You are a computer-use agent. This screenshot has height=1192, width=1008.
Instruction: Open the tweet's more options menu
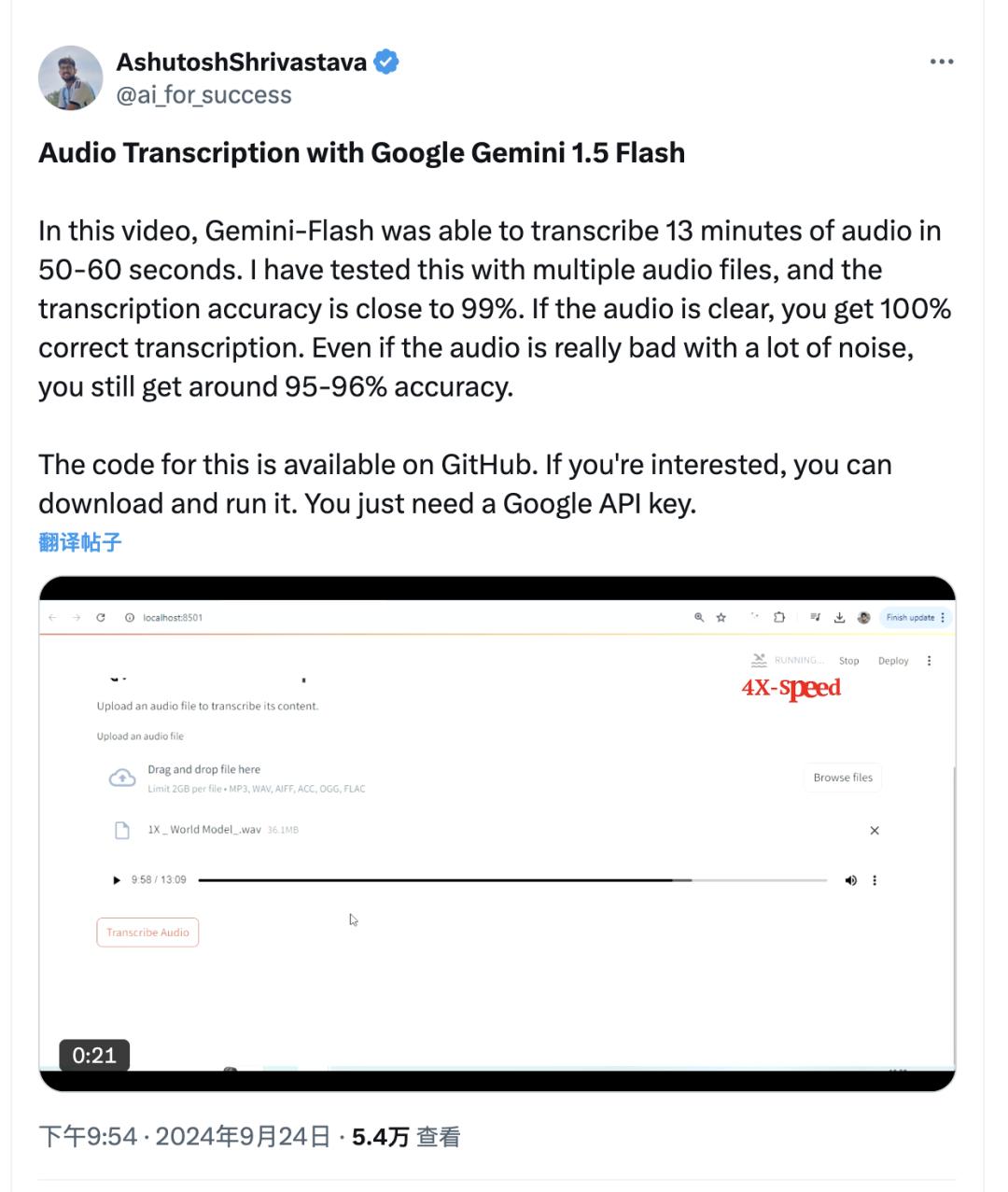click(x=941, y=62)
